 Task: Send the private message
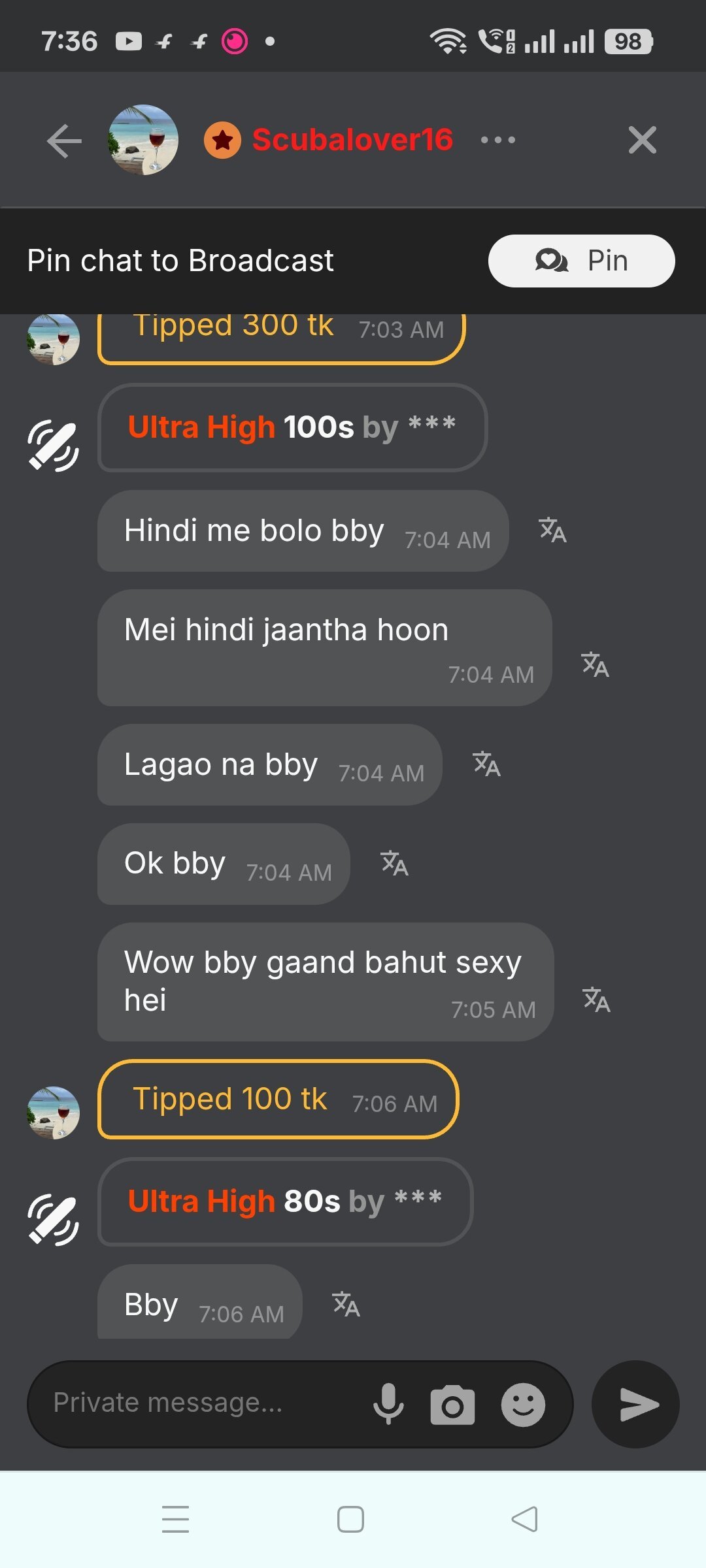pos(635,1405)
